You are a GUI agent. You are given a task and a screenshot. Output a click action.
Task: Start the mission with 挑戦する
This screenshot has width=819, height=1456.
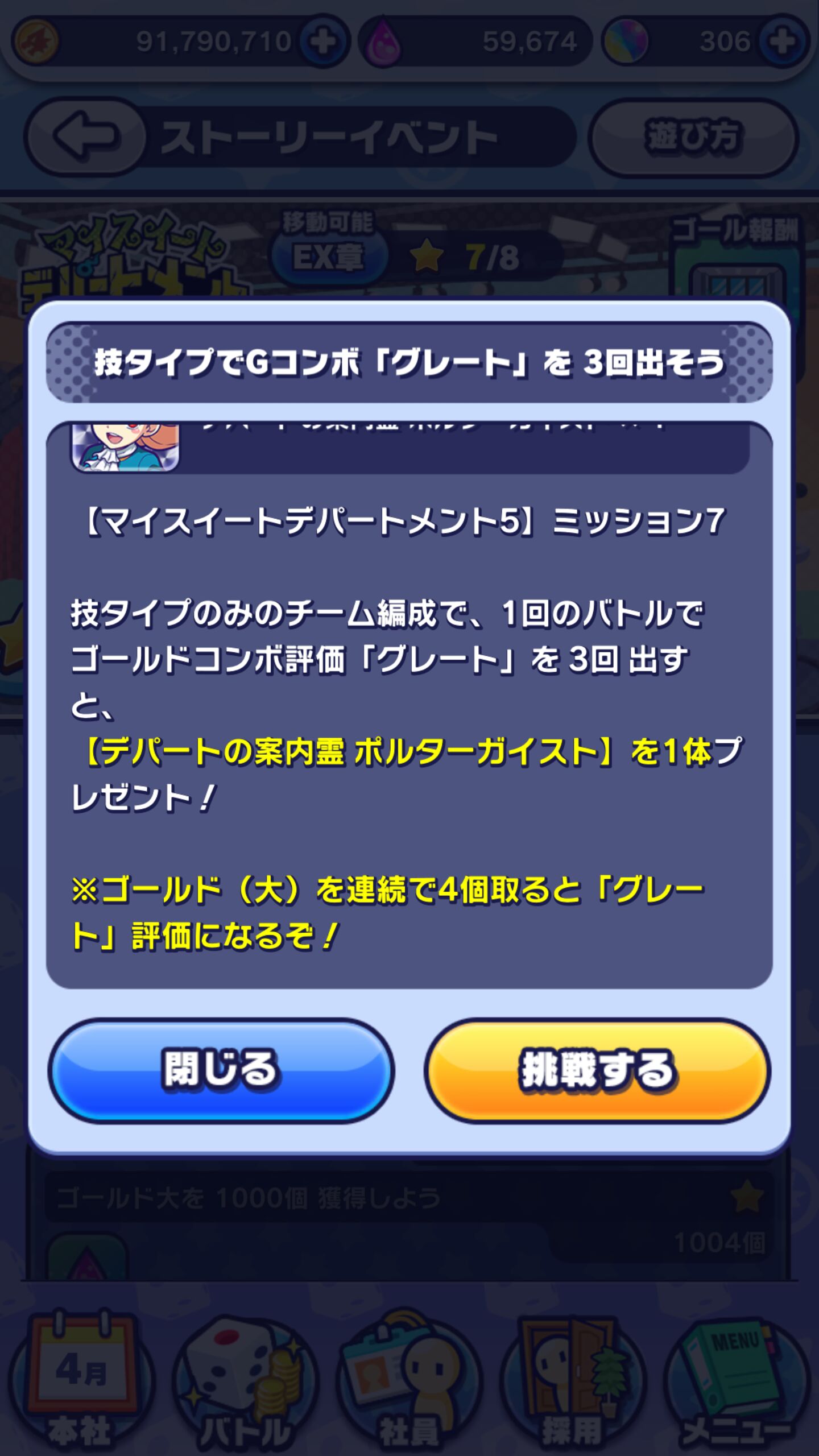click(597, 1070)
